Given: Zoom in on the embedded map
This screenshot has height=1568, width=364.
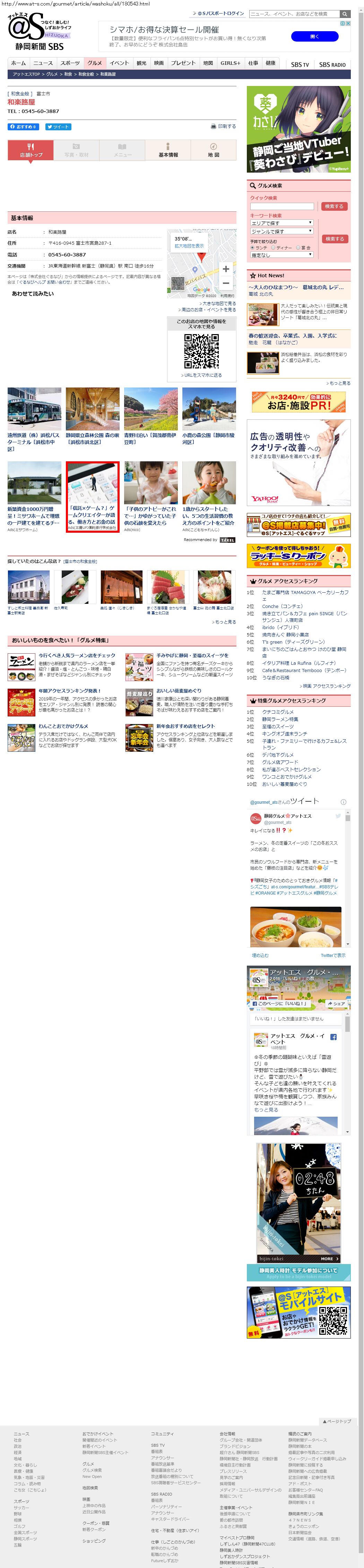Looking at the screenshot, I should click(226, 268).
